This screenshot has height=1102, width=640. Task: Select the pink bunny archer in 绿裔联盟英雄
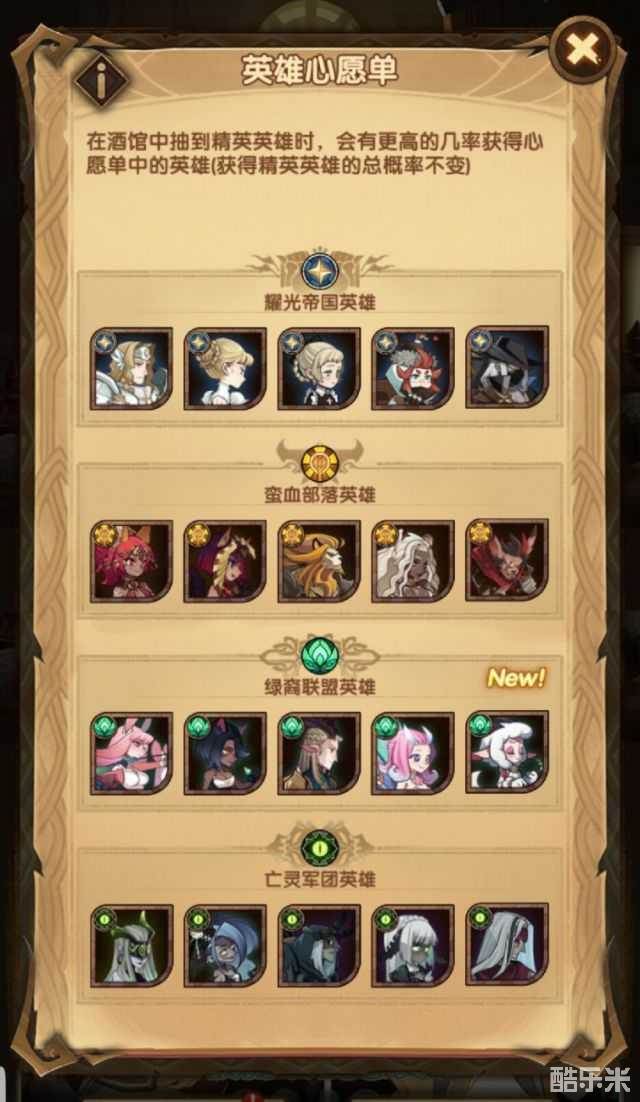pos(131,753)
